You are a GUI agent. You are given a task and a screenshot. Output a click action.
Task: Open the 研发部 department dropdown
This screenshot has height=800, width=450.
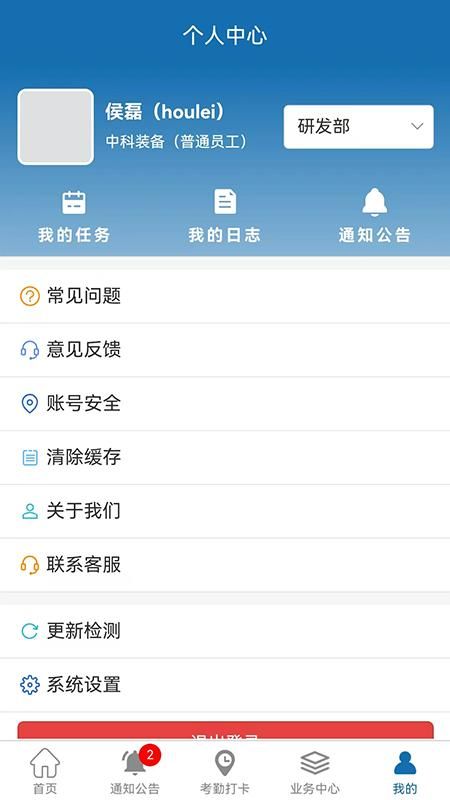(x=359, y=127)
